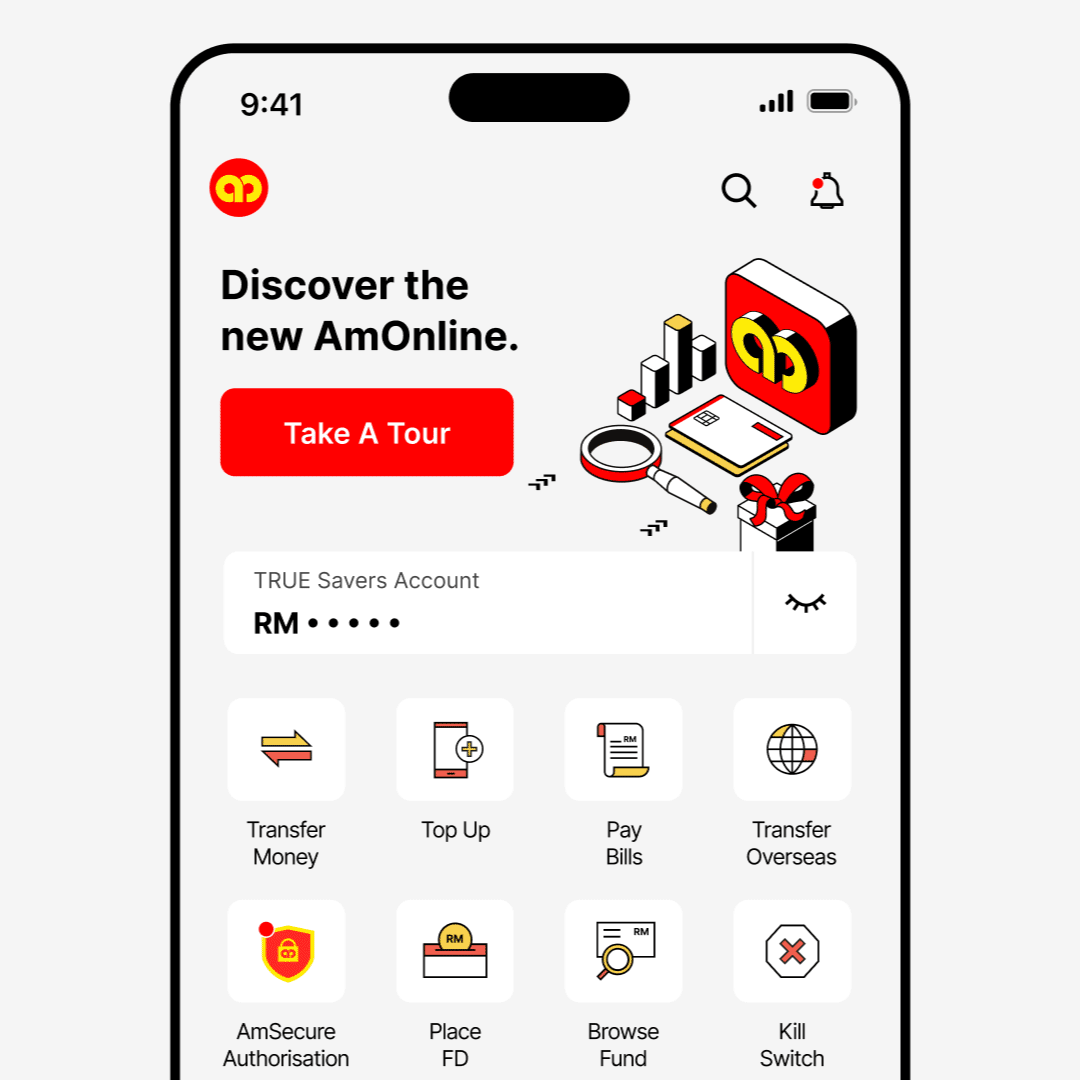Start the Take A Tour walkthrough

click(x=366, y=432)
